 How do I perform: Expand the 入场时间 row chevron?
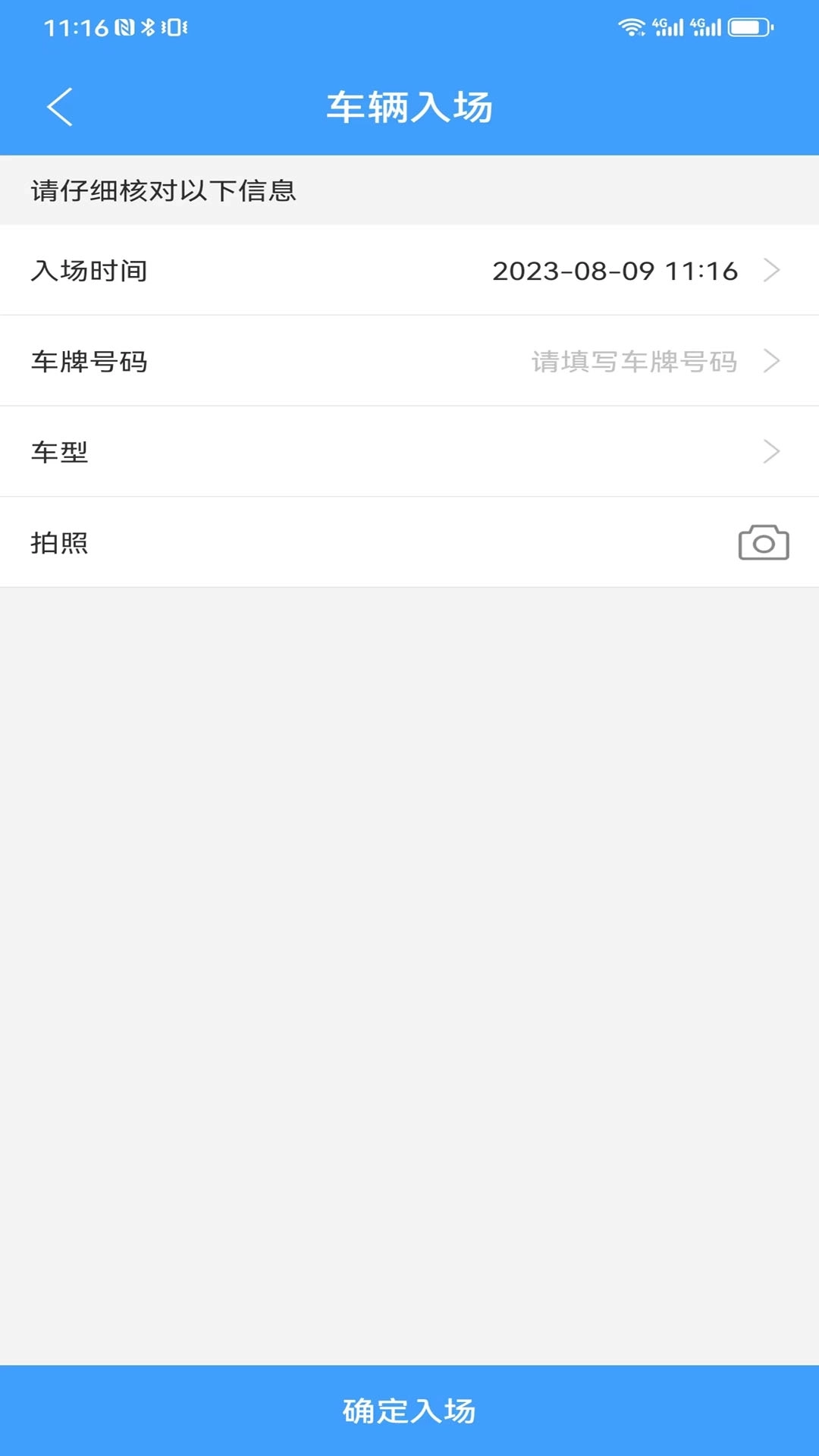772,270
